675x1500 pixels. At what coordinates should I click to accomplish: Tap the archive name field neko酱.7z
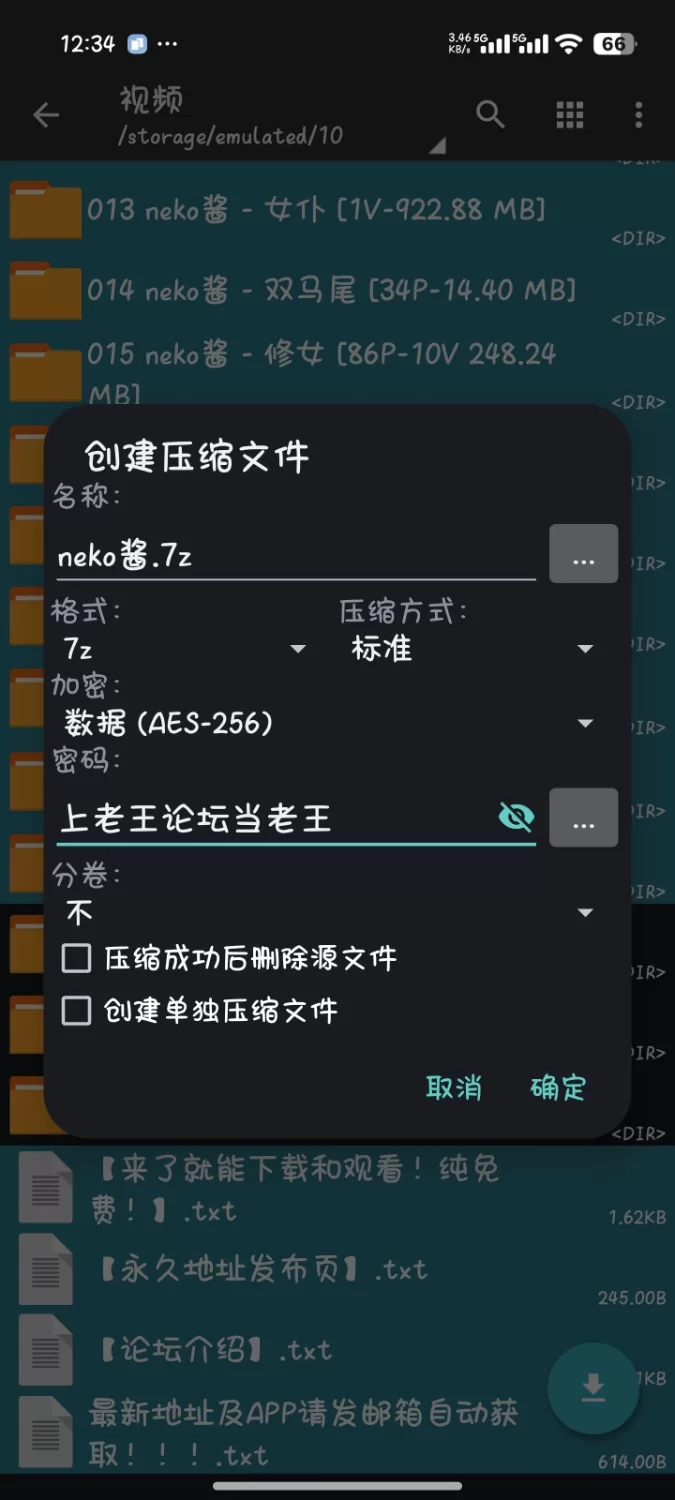[x=295, y=556]
